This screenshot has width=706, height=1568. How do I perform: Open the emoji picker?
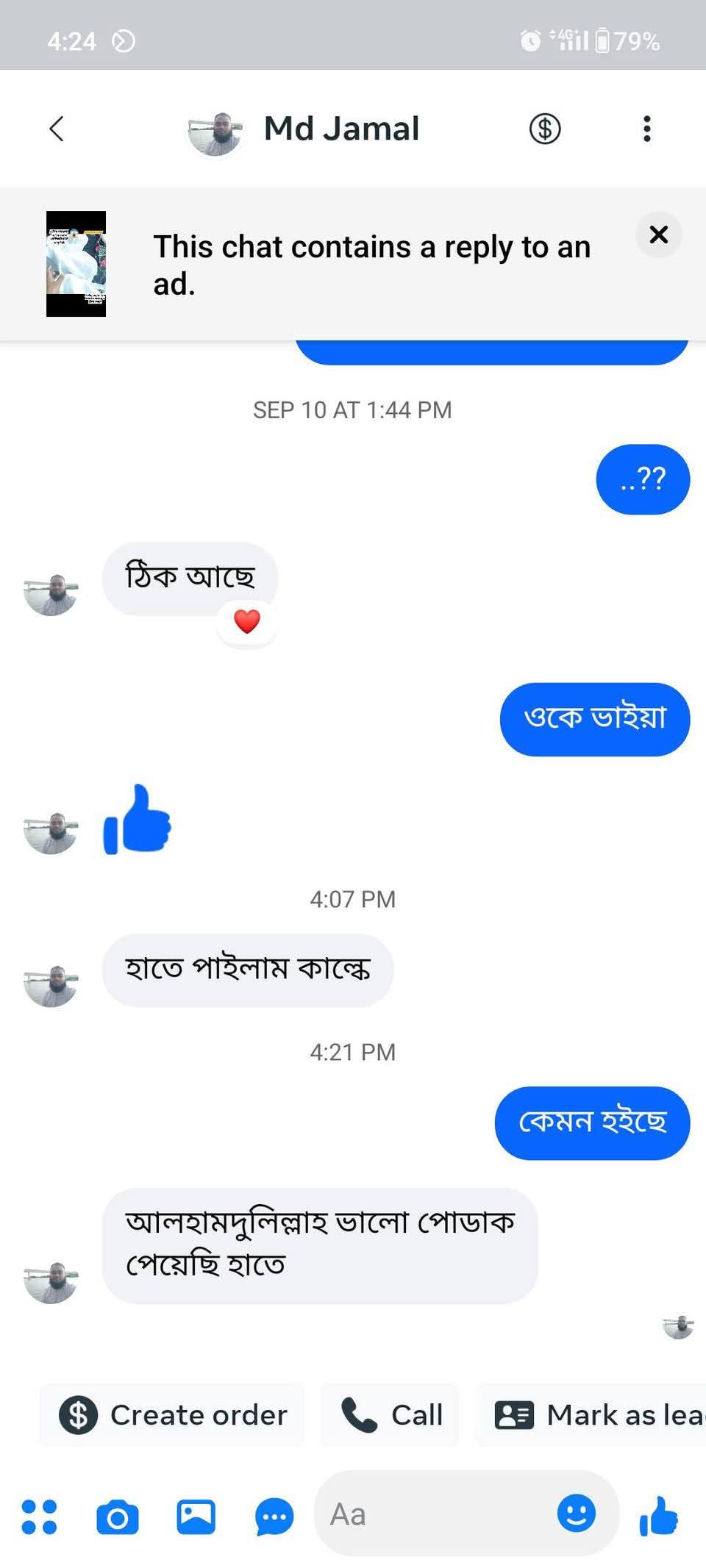576,1513
